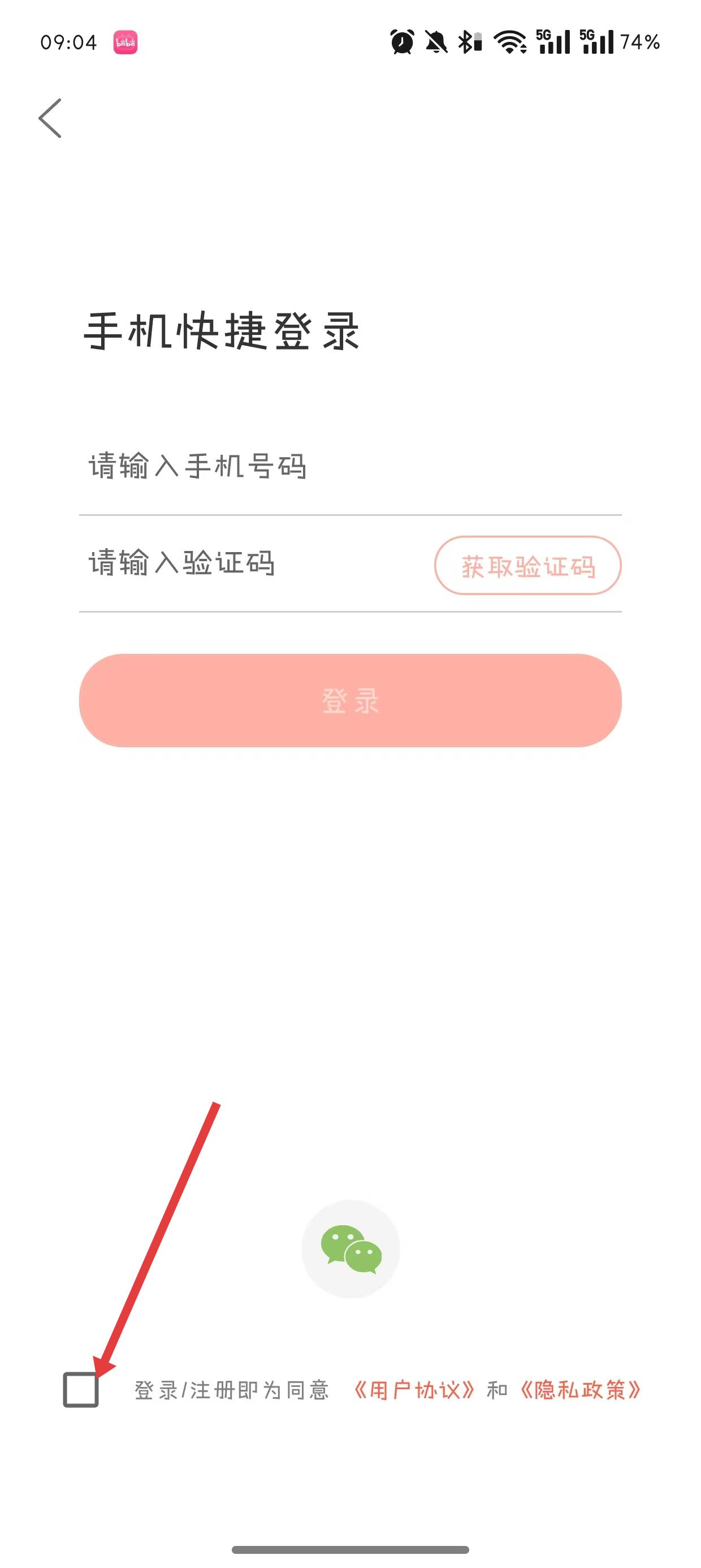Open the 《隐私政策》 link
The width and height of the screenshot is (701, 1568).
(x=580, y=1390)
